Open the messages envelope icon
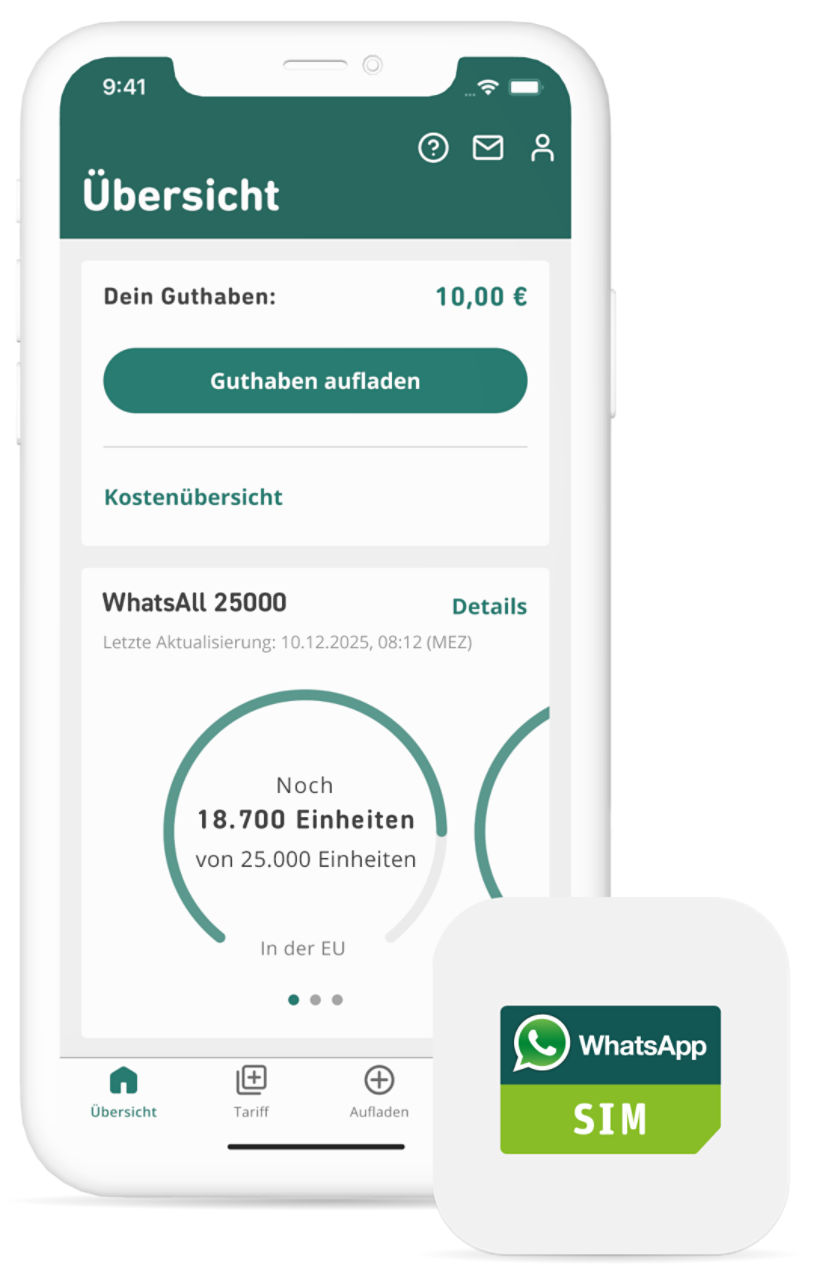 488,148
